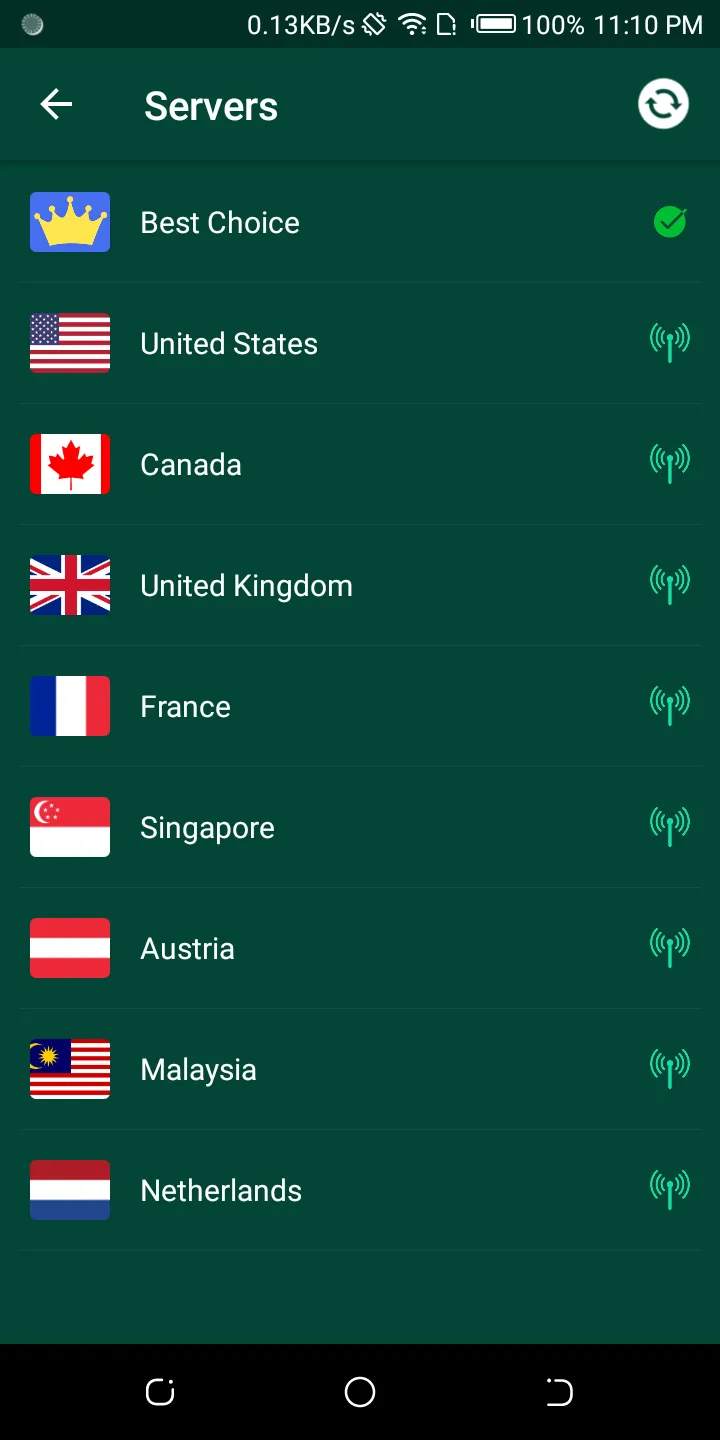
Task: Refresh the server list
Action: (663, 104)
